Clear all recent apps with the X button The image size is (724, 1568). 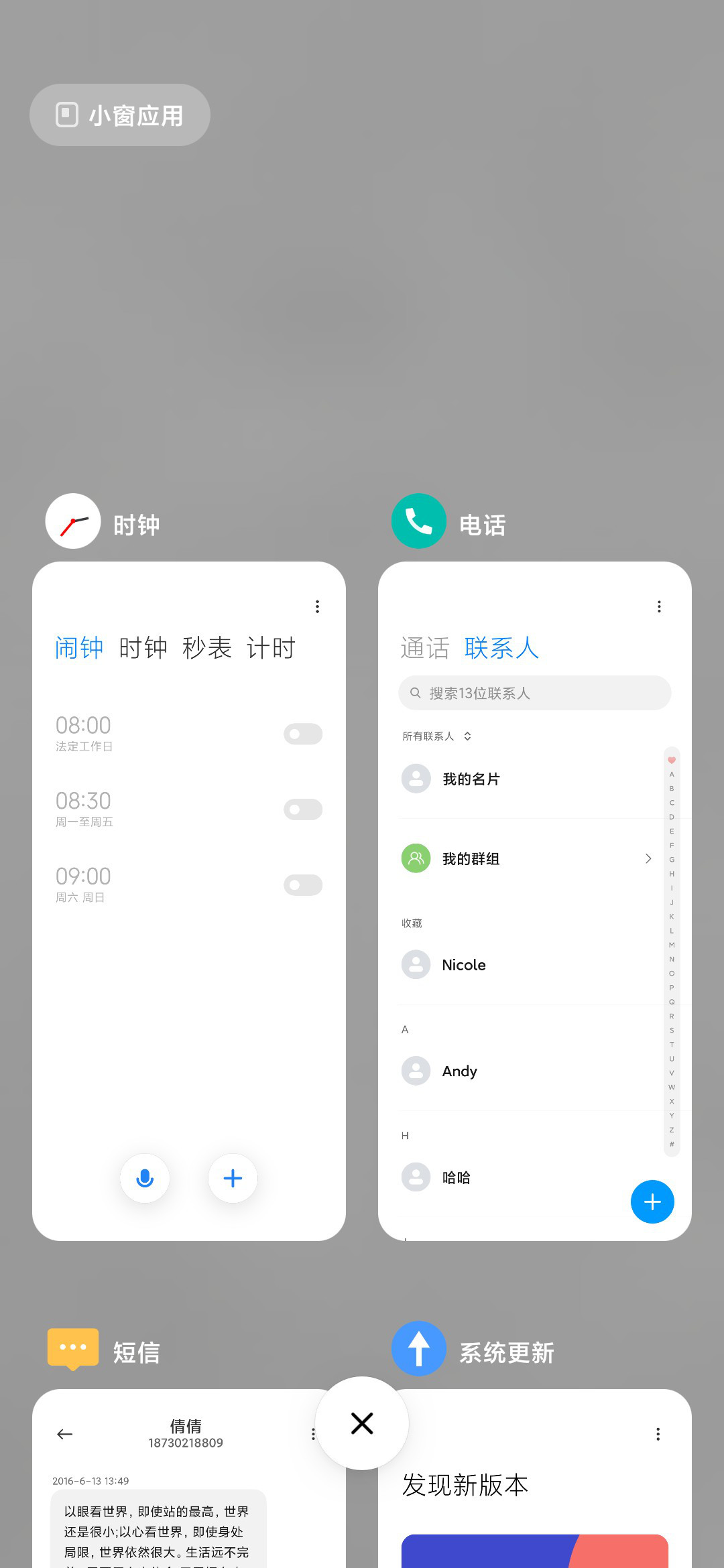(x=362, y=1423)
